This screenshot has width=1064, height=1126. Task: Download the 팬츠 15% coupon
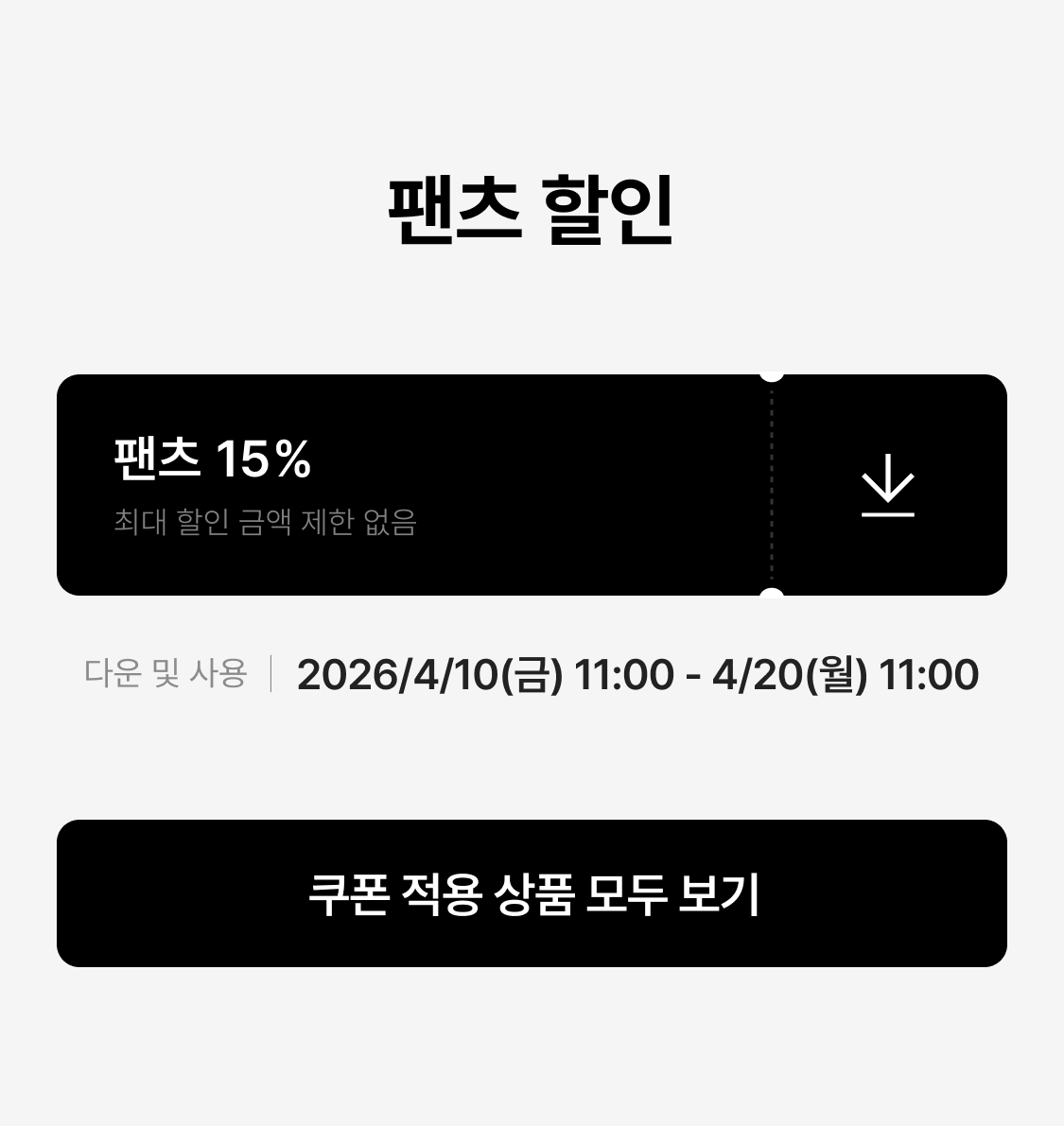pos(888,485)
